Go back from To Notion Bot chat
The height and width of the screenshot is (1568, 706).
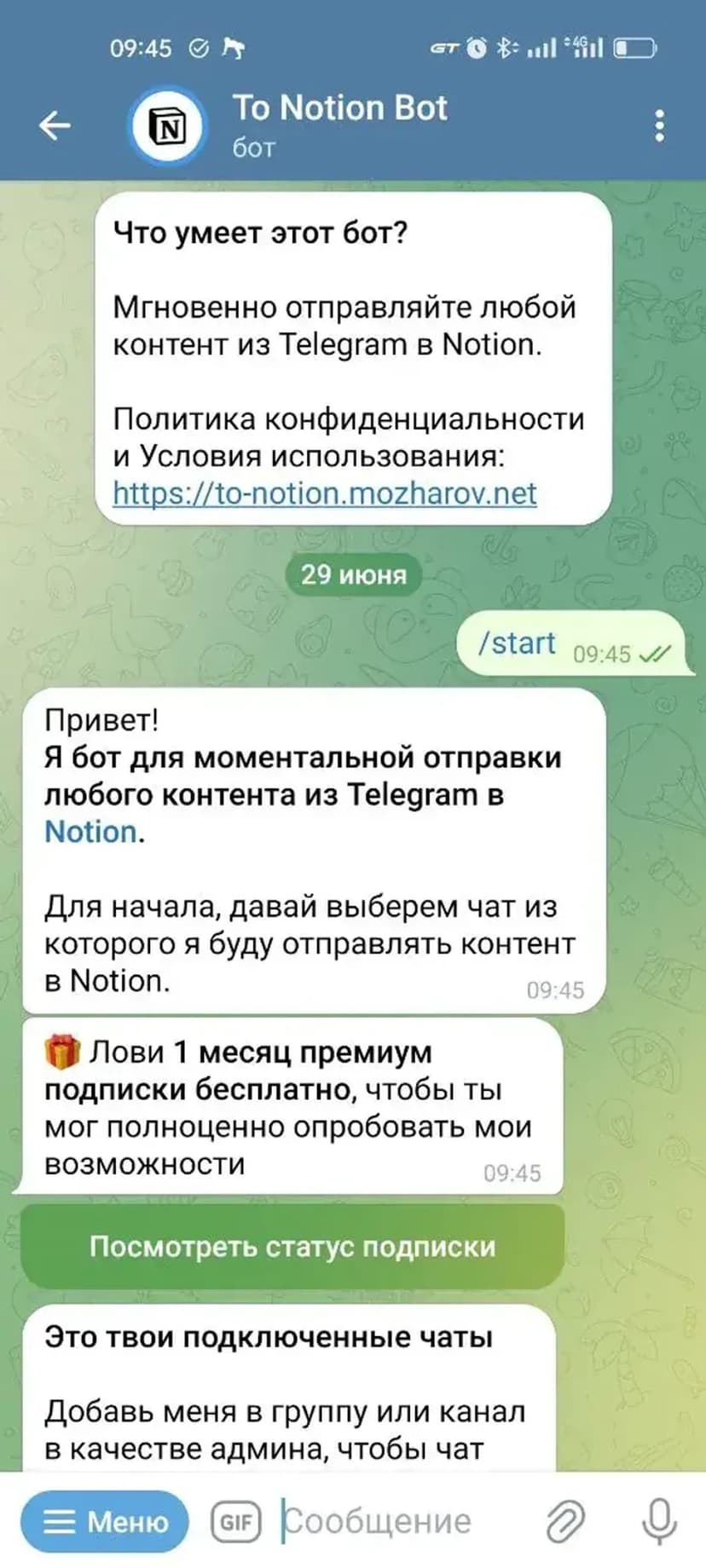[55, 125]
